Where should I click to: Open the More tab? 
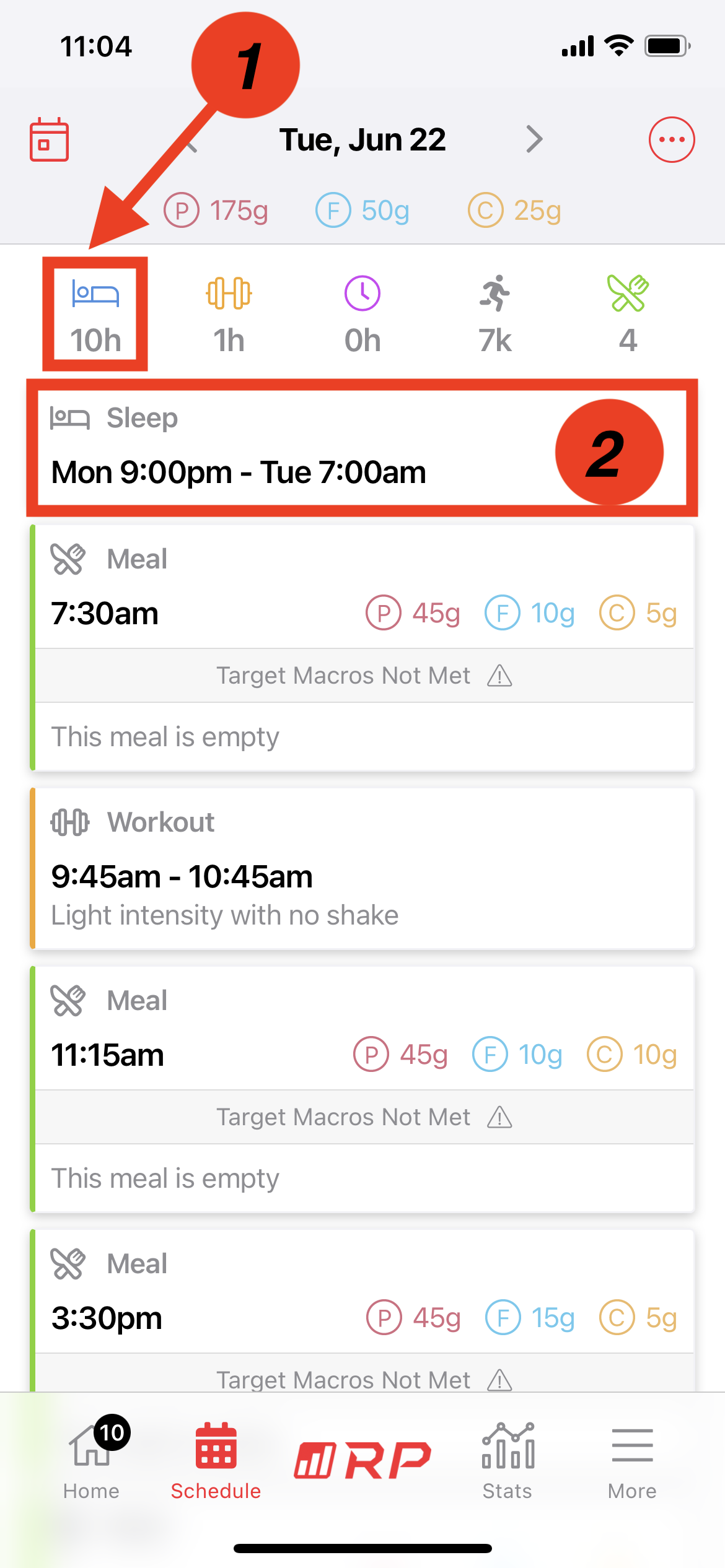pyautogui.click(x=632, y=1461)
